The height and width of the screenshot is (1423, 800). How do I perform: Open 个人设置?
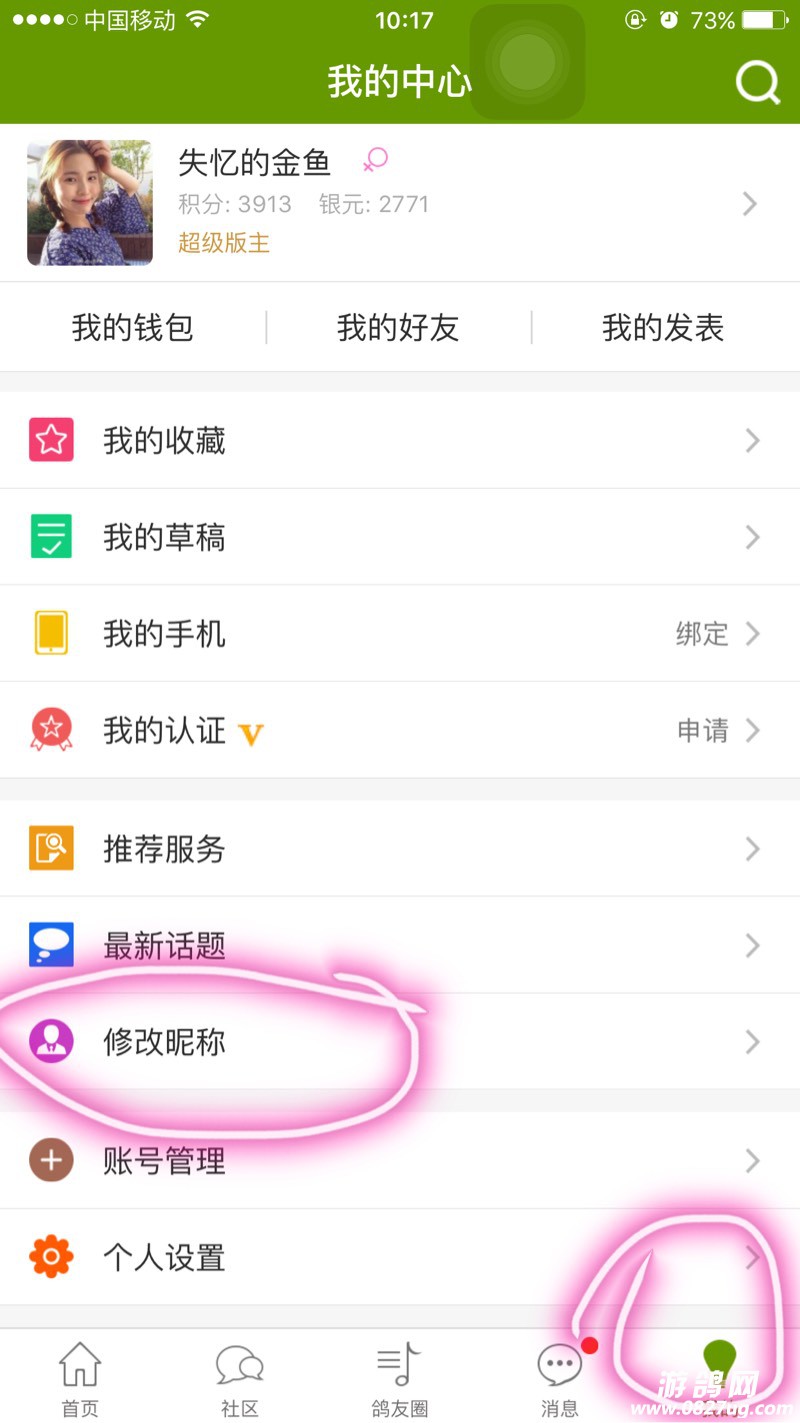tap(400, 1257)
